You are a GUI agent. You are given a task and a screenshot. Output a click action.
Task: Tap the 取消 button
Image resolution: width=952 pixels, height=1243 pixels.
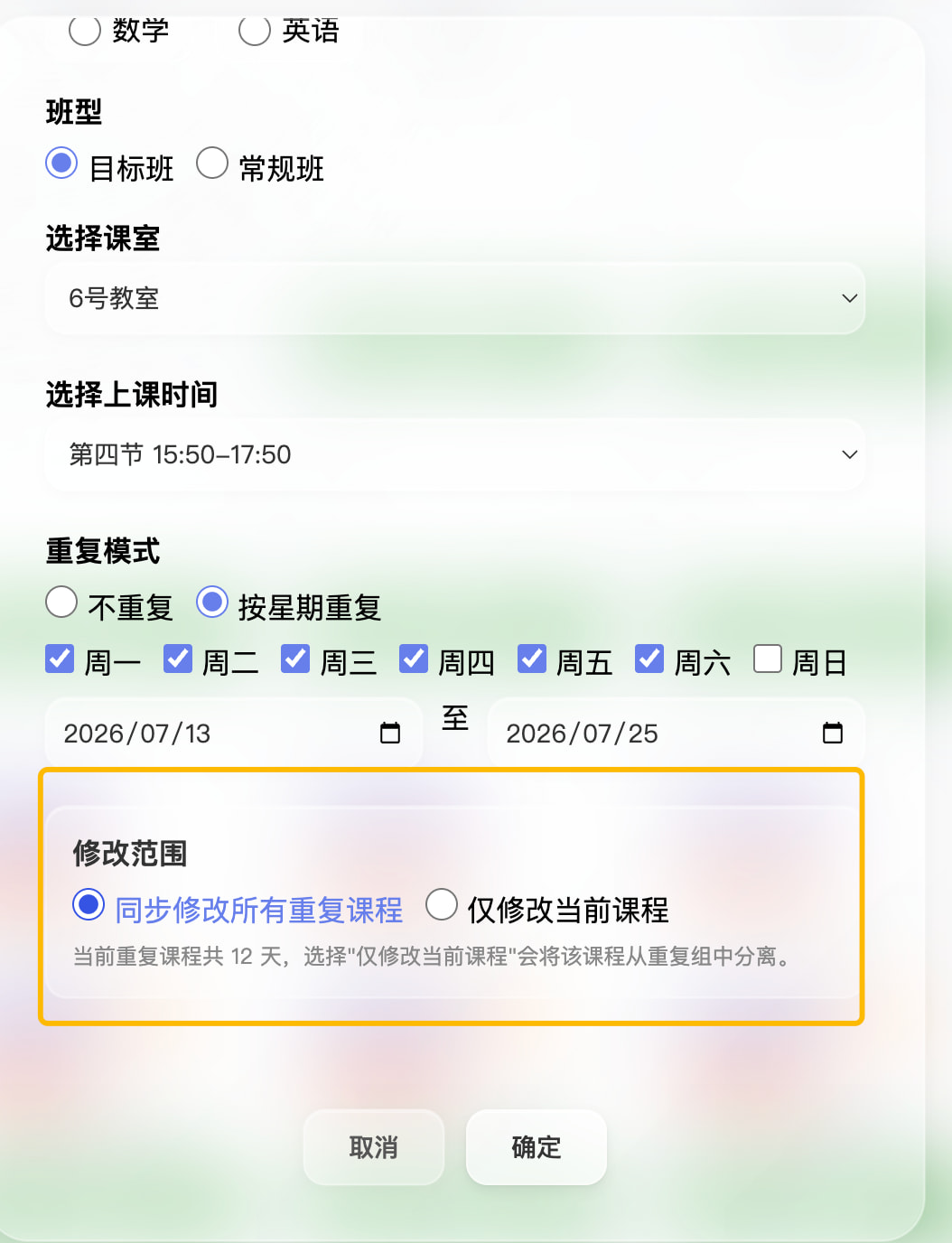pyautogui.click(x=374, y=1147)
